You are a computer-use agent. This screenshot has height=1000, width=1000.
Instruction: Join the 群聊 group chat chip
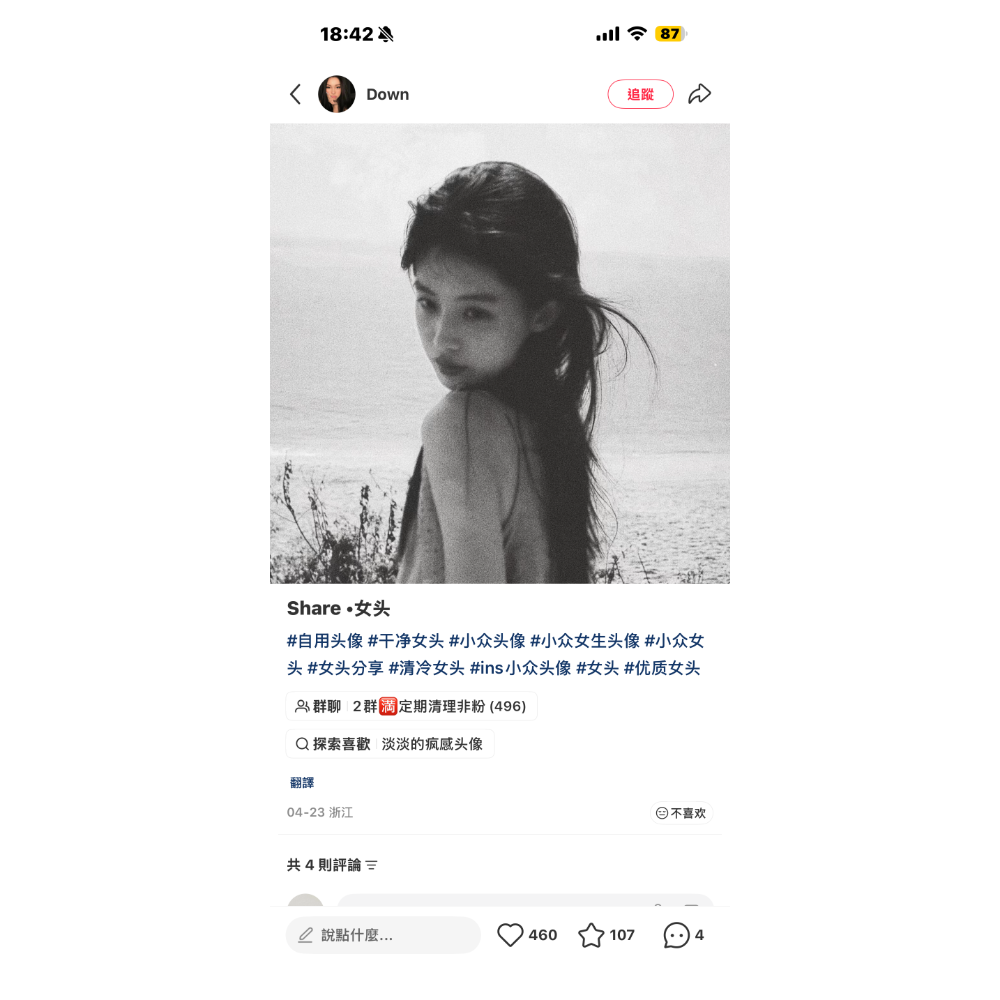(411, 706)
